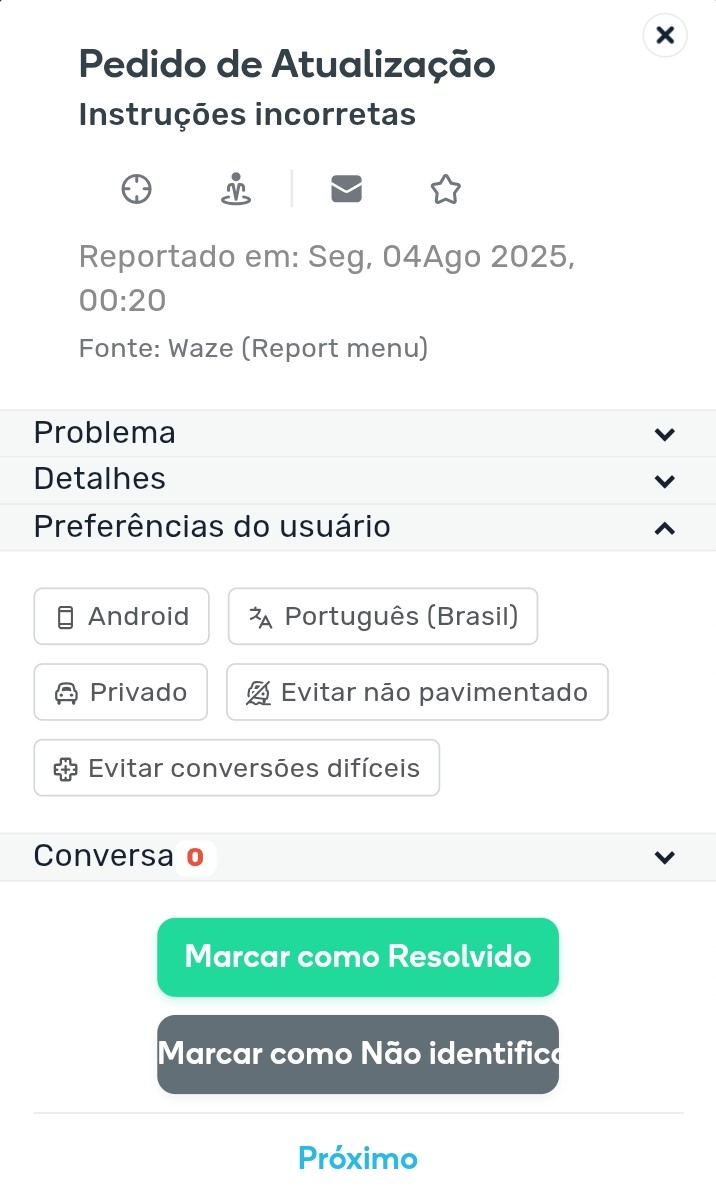Tap Marcar como Resolvido
Image resolution: width=716 pixels, height=1192 pixels.
click(358, 957)
